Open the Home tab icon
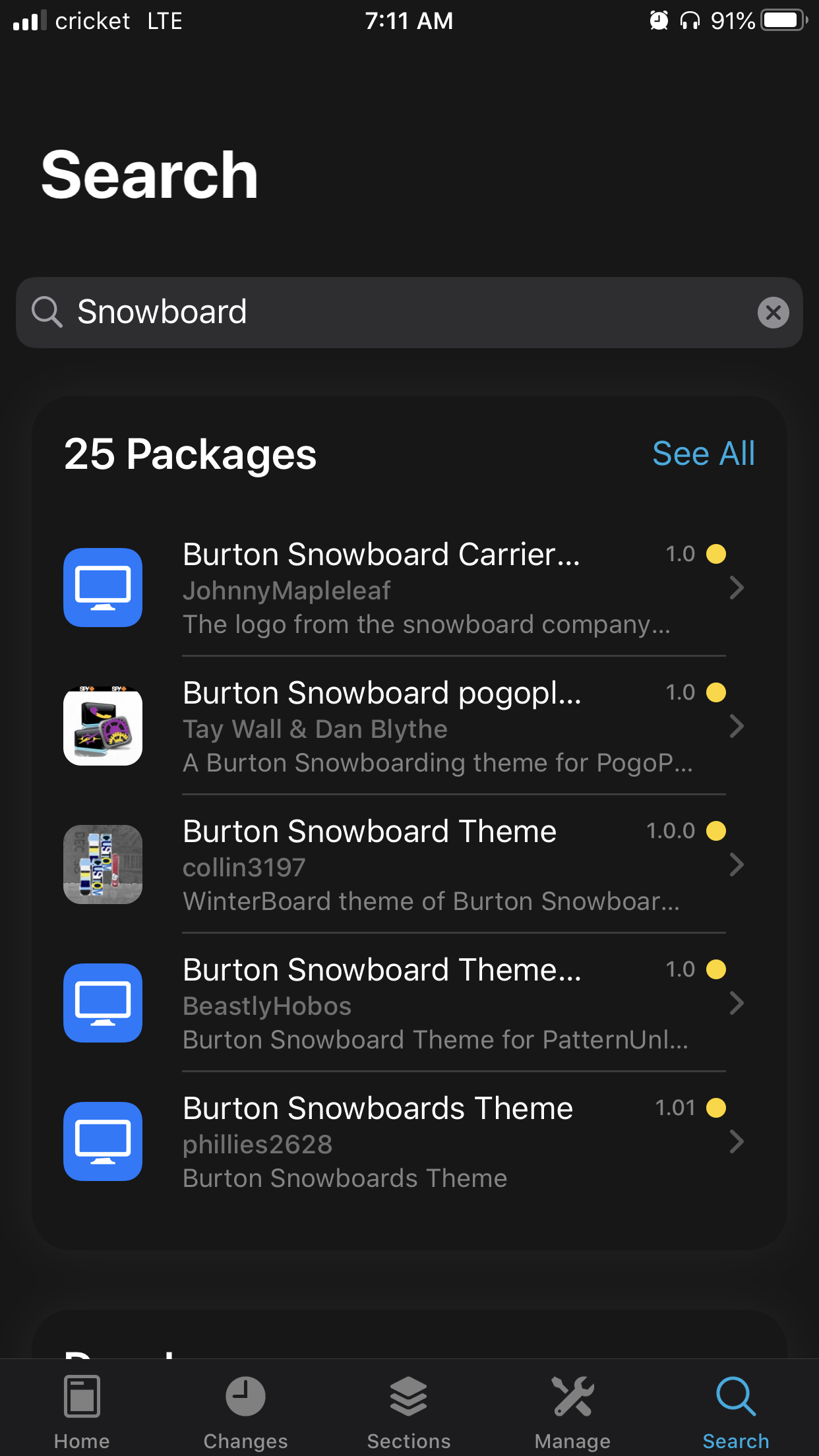This screenshot has width=819, height=1456. (x=81, y=1396)
